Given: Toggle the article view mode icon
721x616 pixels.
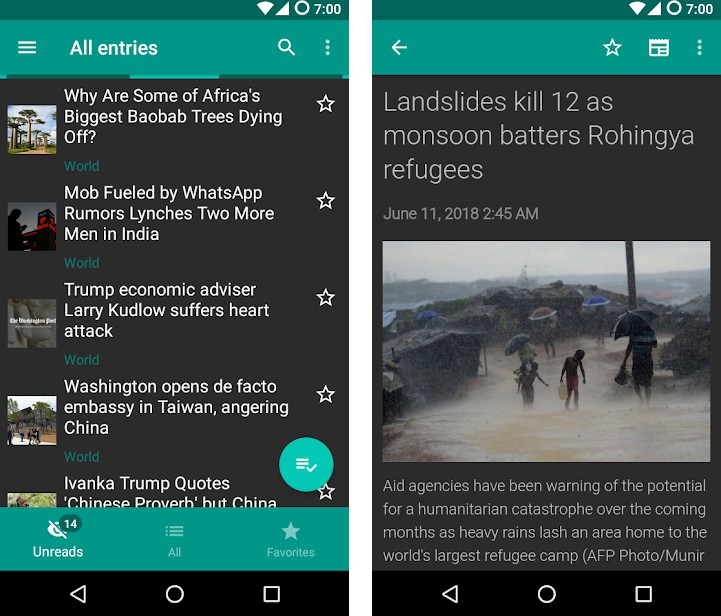Looking at the screenshot, I should [x=658, y=48].
